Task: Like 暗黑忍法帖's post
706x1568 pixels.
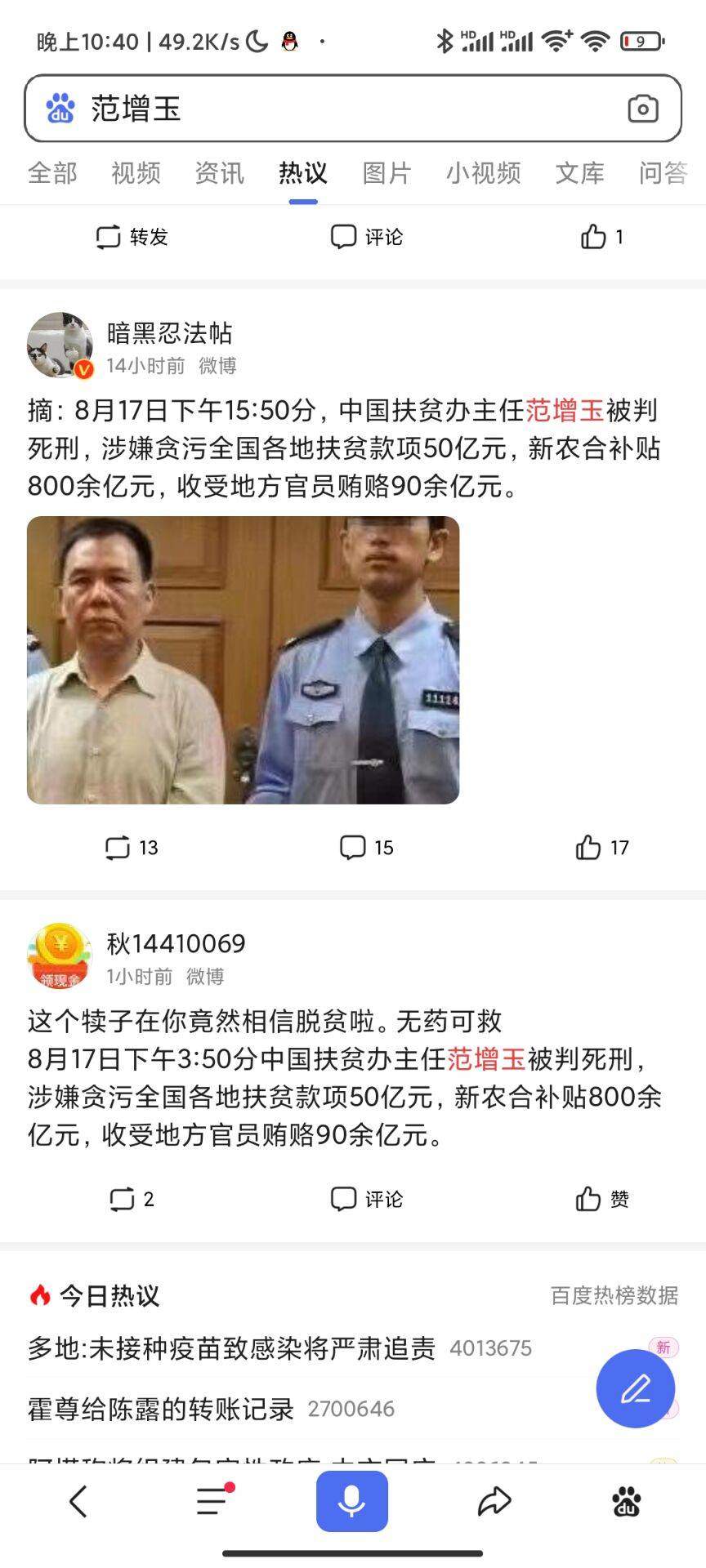Action: click(x=601, y=848)
